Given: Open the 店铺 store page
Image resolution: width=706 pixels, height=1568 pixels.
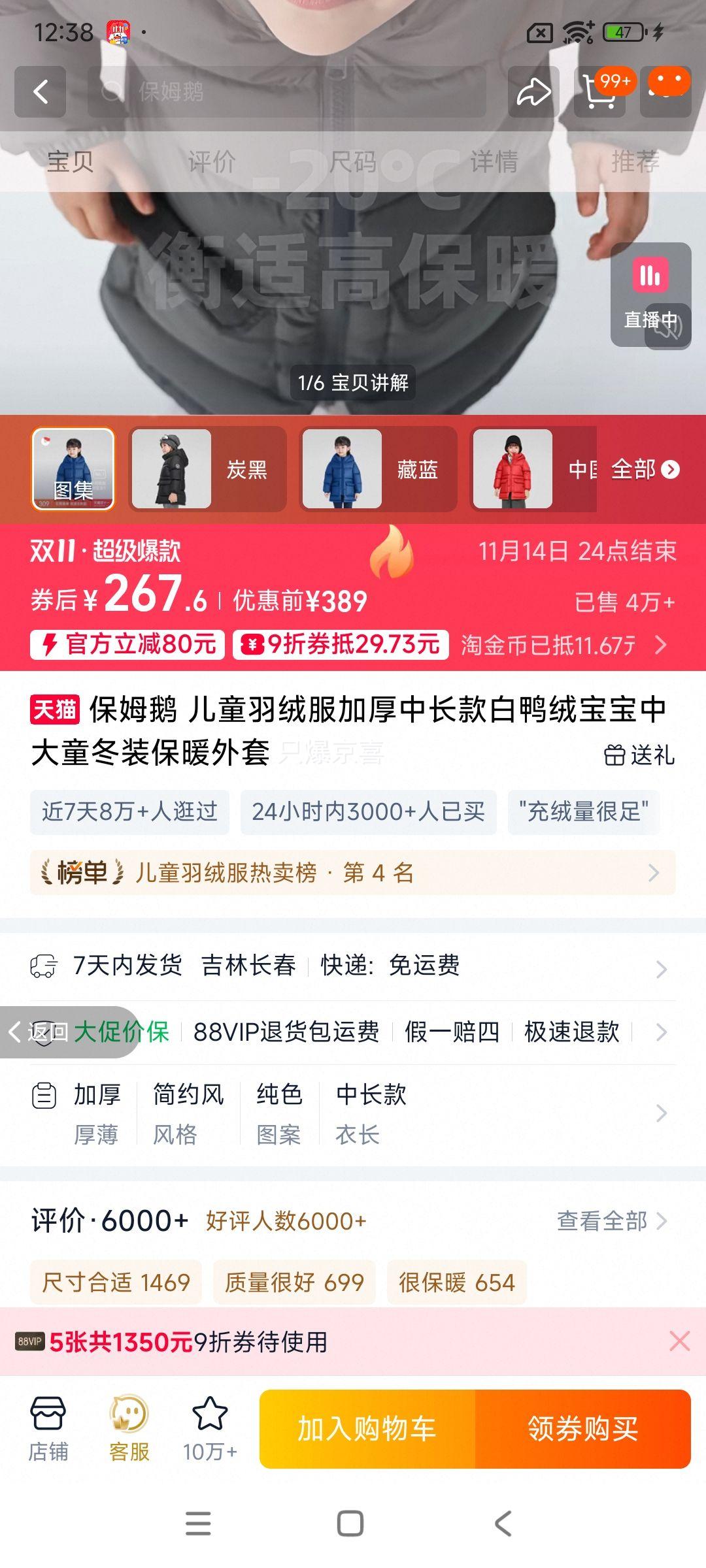Looking at the screenshot, I should click(x=48, y=1429).
